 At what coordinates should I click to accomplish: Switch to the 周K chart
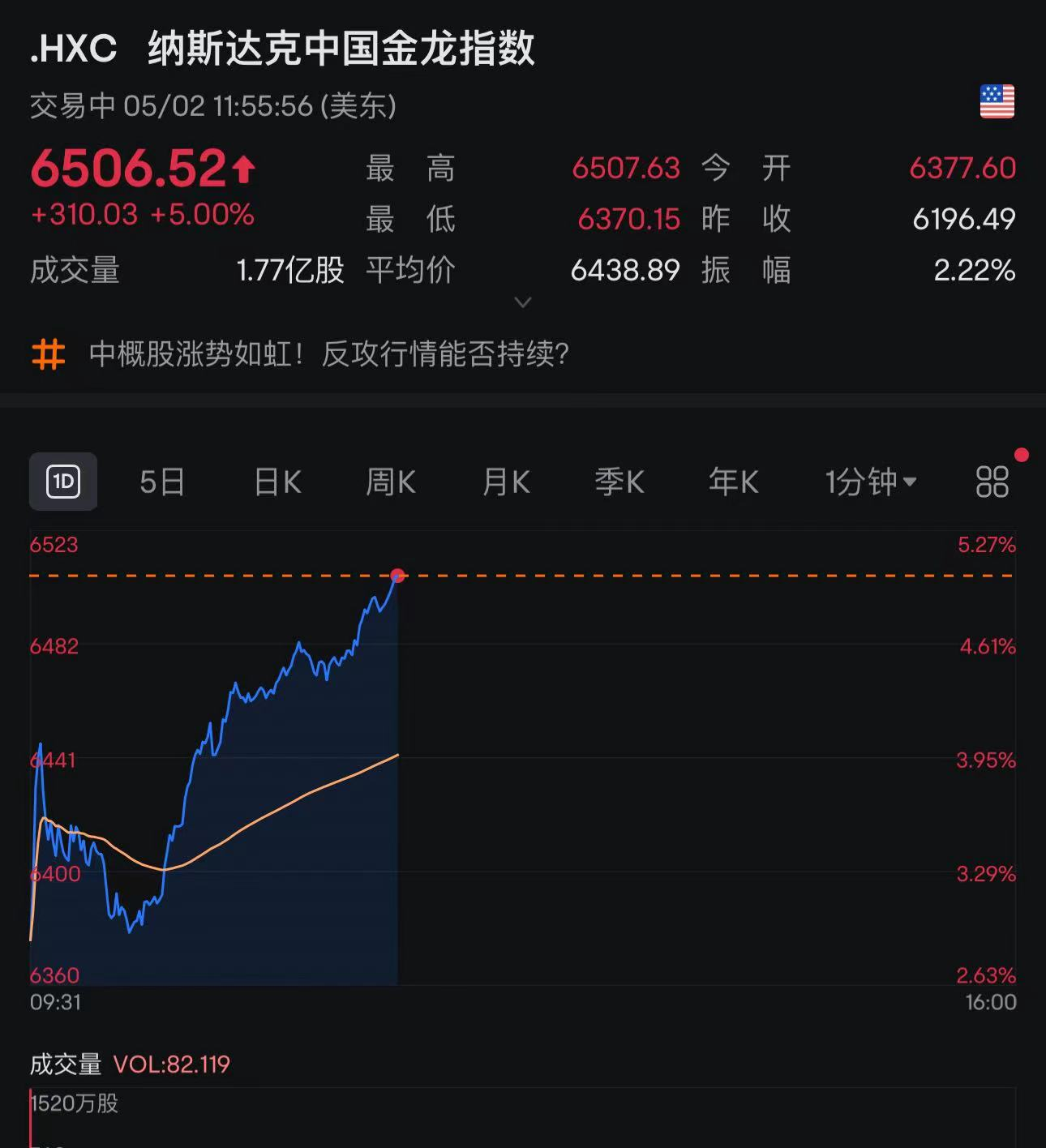tap(391, 482)
